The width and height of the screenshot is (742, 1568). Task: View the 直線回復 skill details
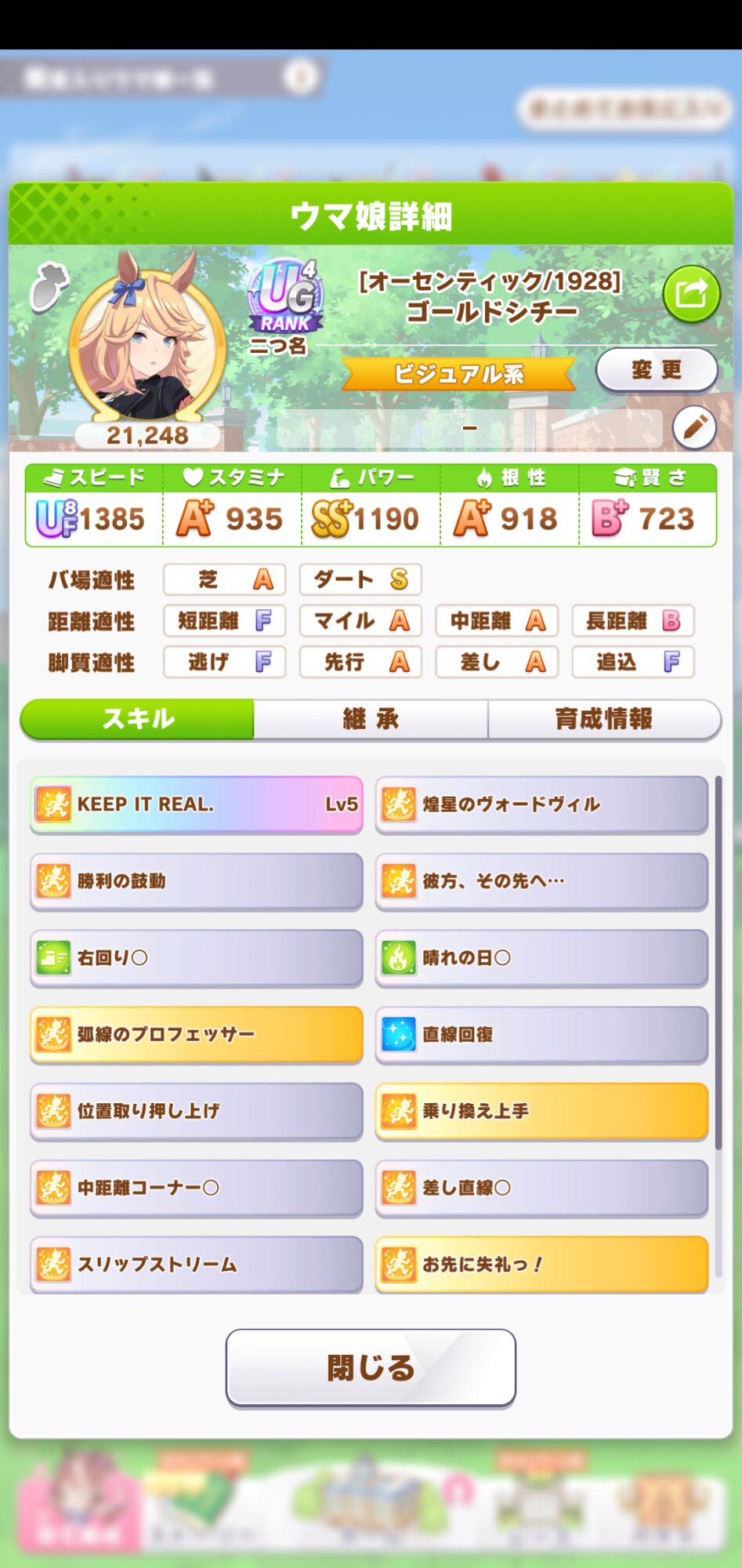tap(541, 1034)
